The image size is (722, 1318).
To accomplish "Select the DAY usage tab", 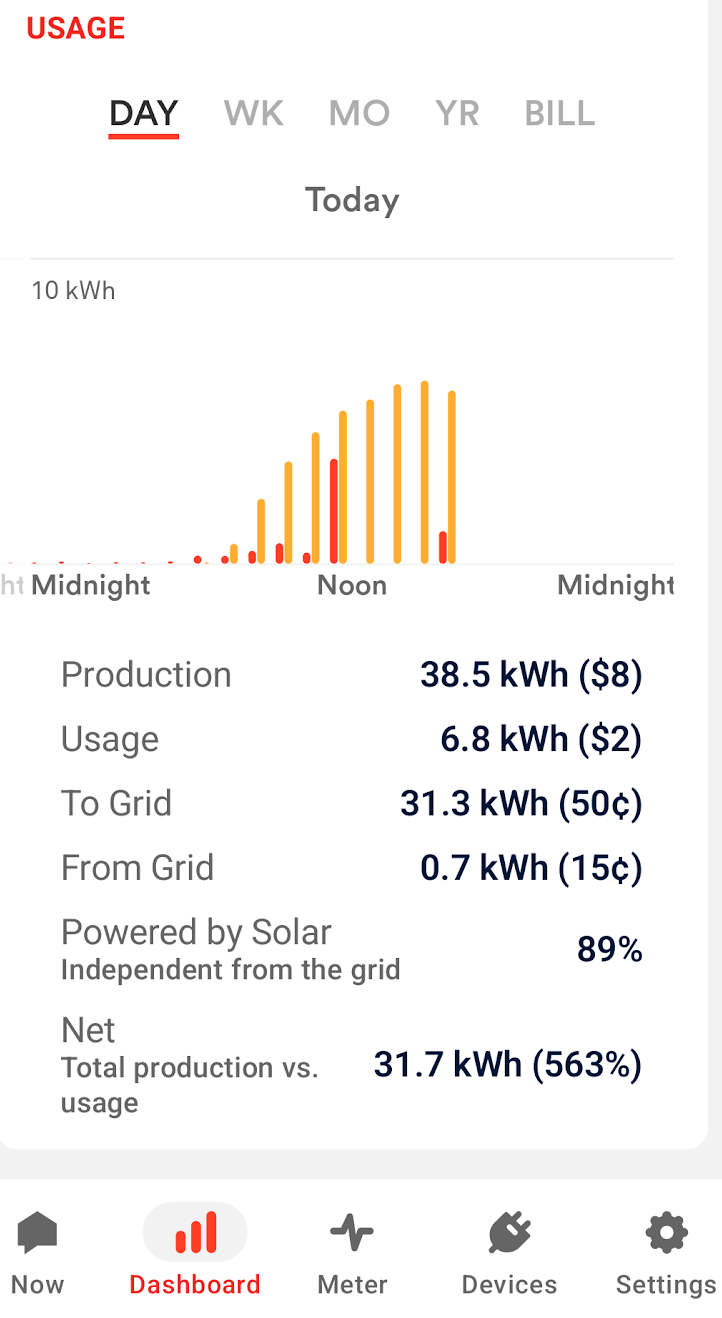I will [144, 114].
